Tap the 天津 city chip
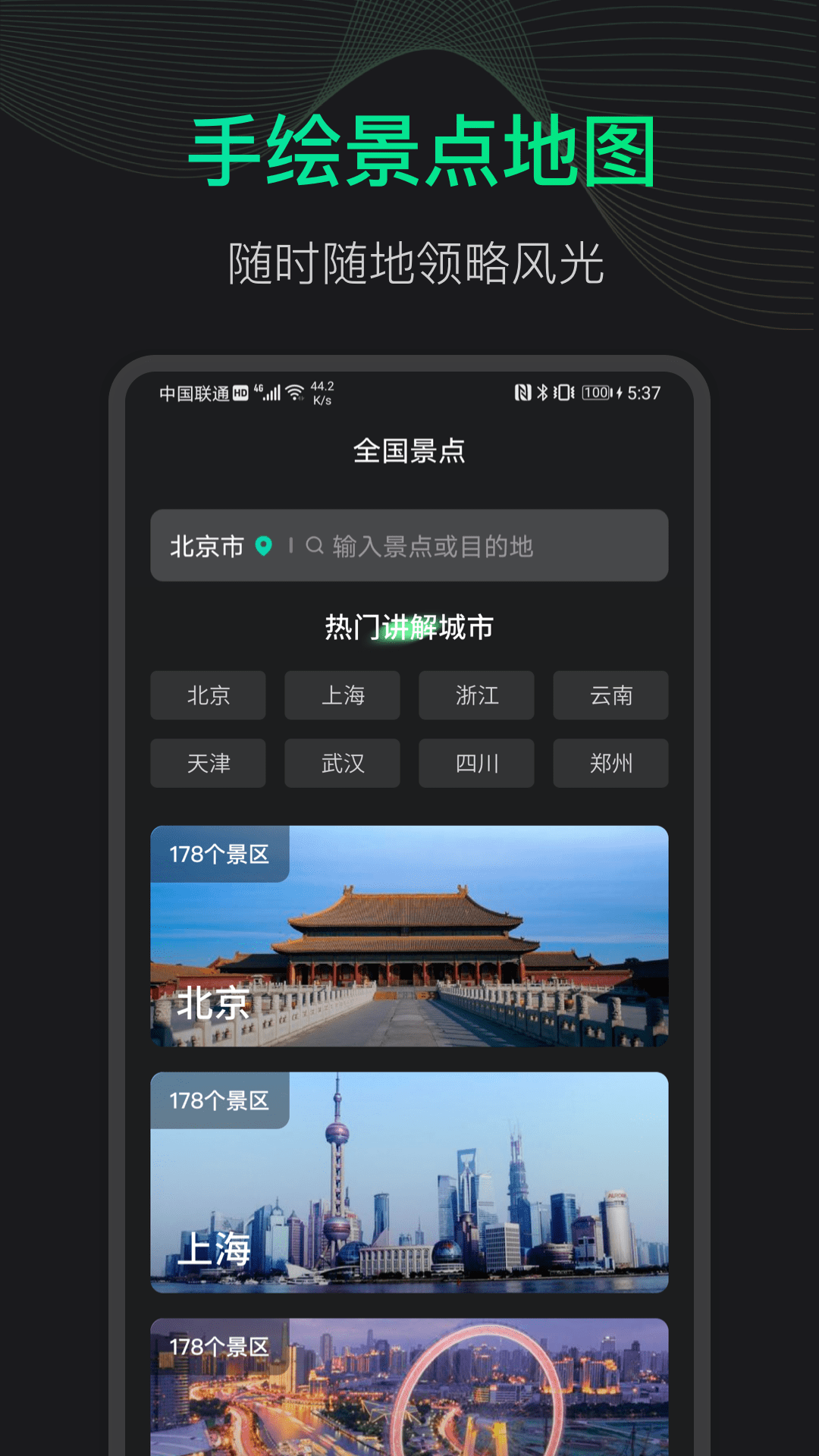 [208, 763]
